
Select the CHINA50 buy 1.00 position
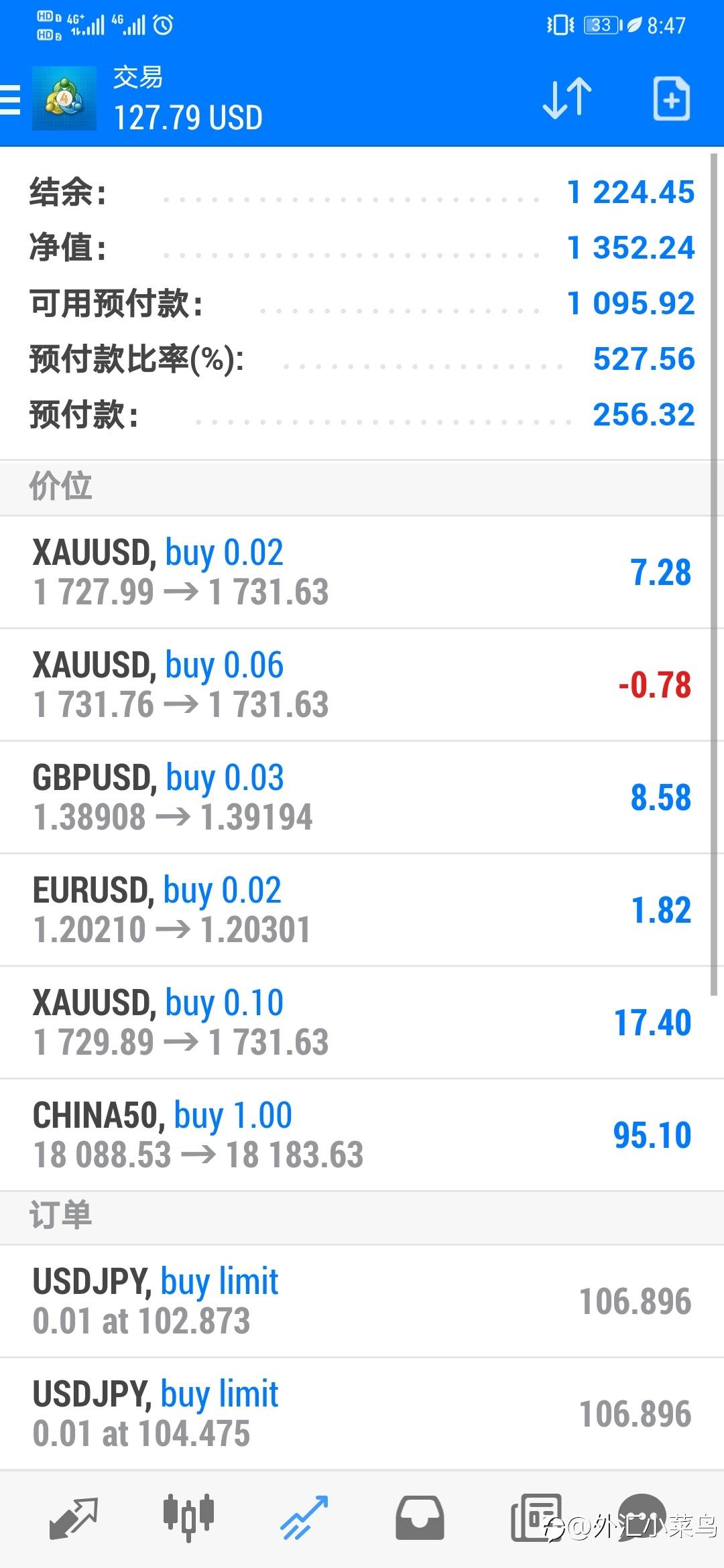pyautogui.click(x=362, y=1135)
